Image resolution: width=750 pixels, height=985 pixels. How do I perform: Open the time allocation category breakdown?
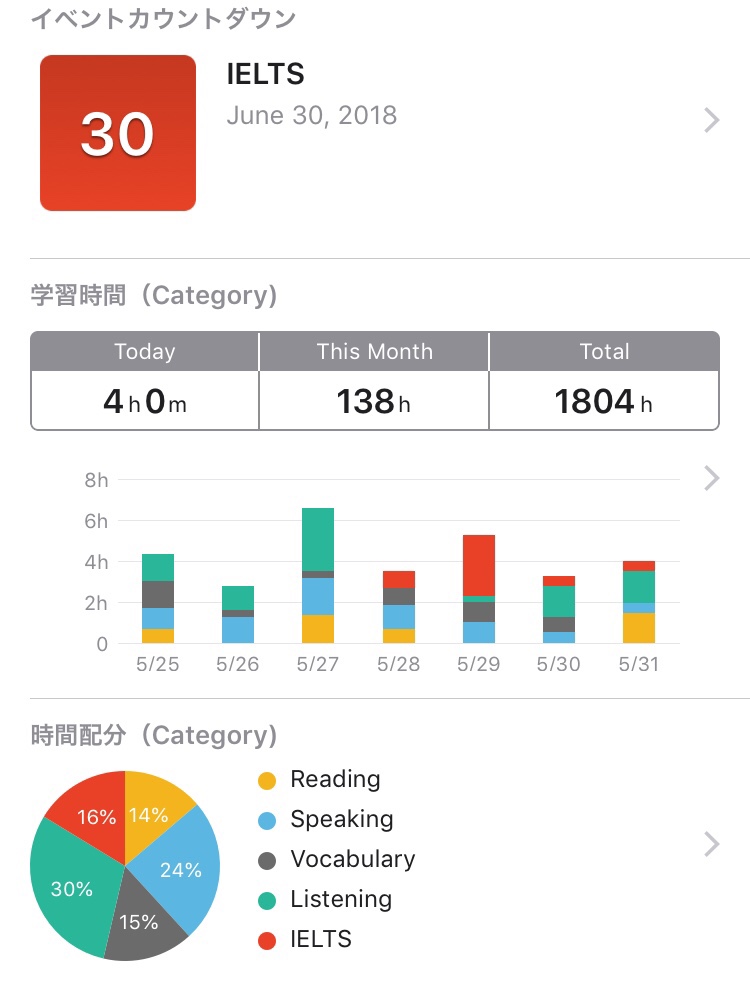click(711, 844)
